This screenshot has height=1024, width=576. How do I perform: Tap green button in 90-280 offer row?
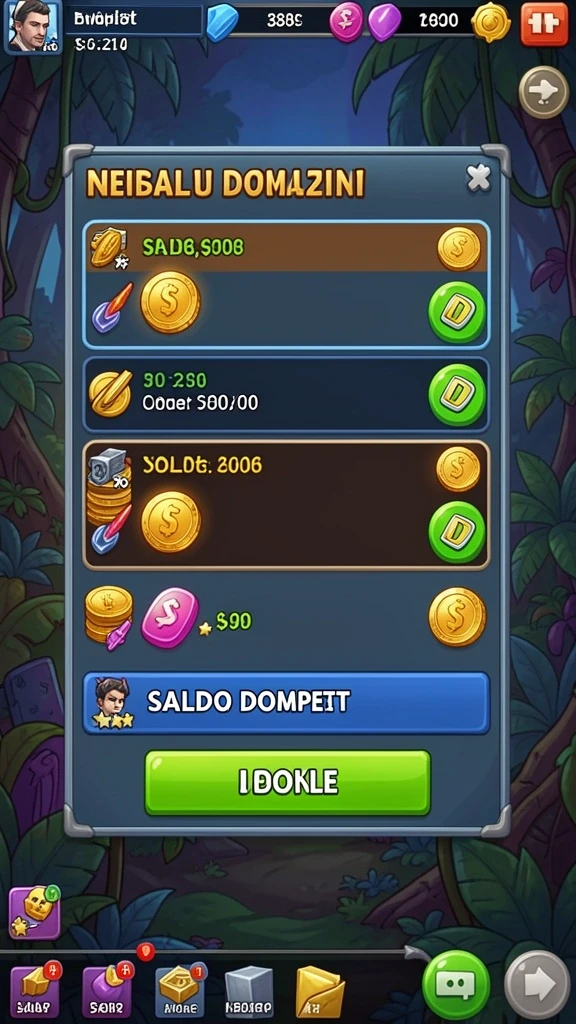coord(456,394)
